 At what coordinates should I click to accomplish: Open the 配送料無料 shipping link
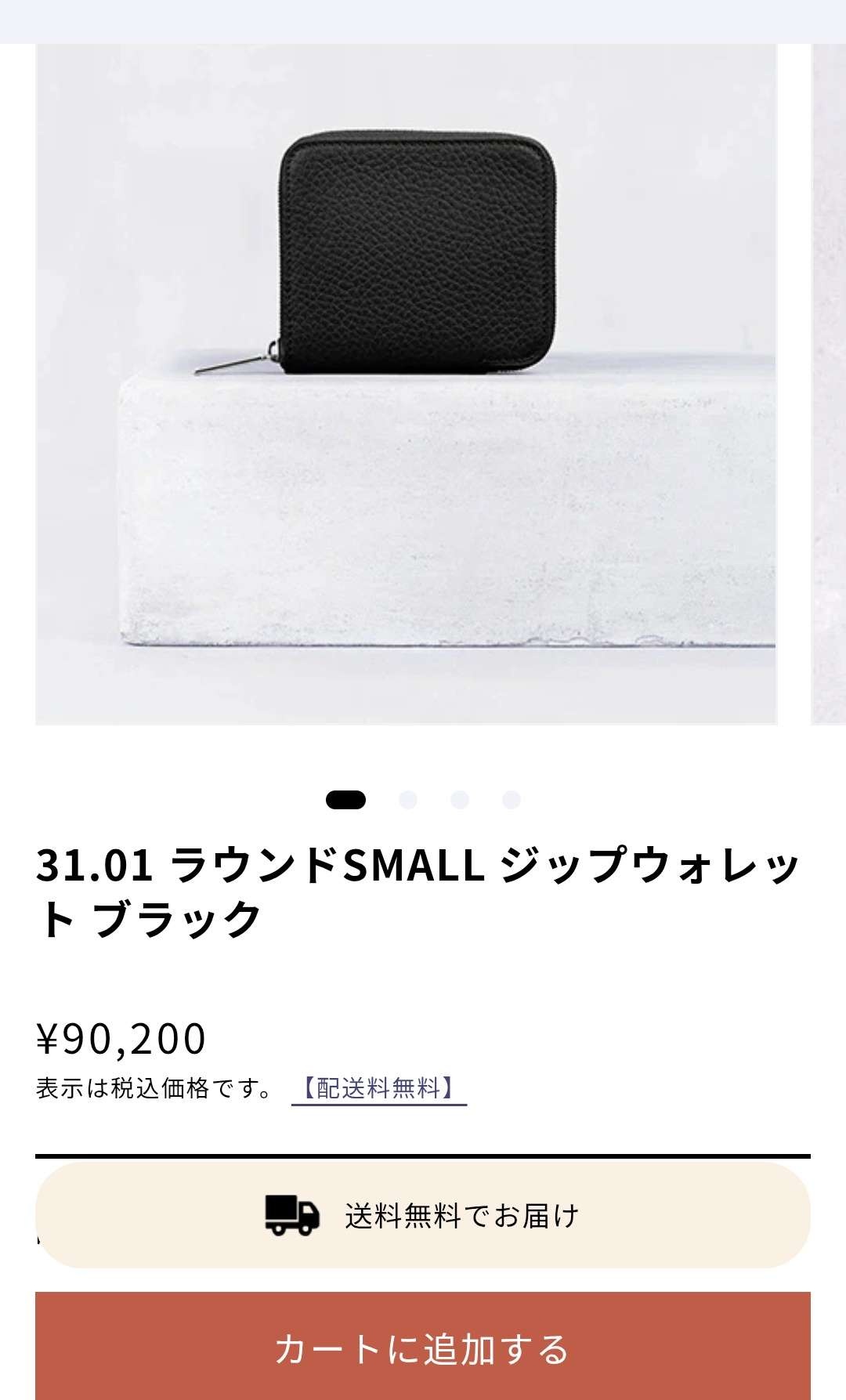pos(379,1088)
